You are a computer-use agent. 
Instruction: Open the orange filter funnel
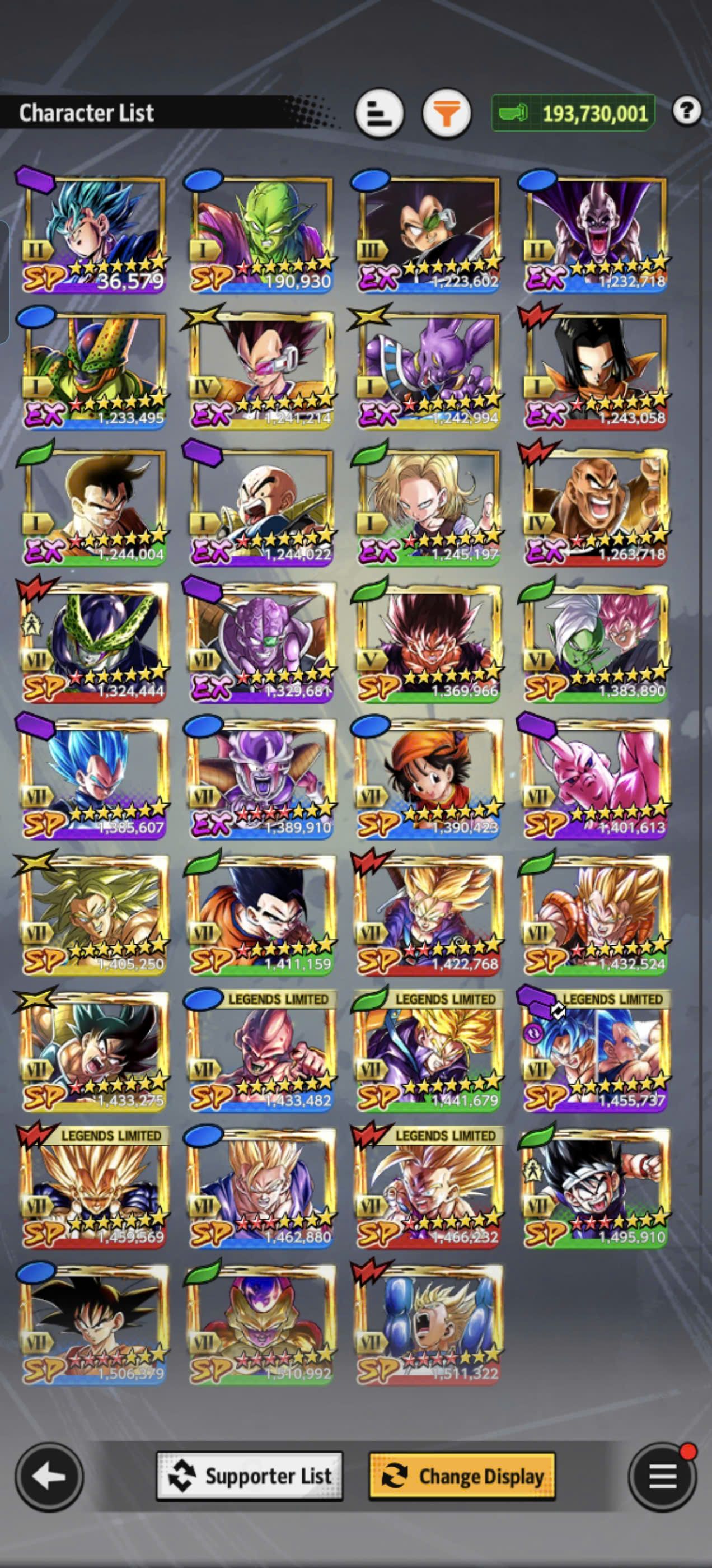click(447, 114)
